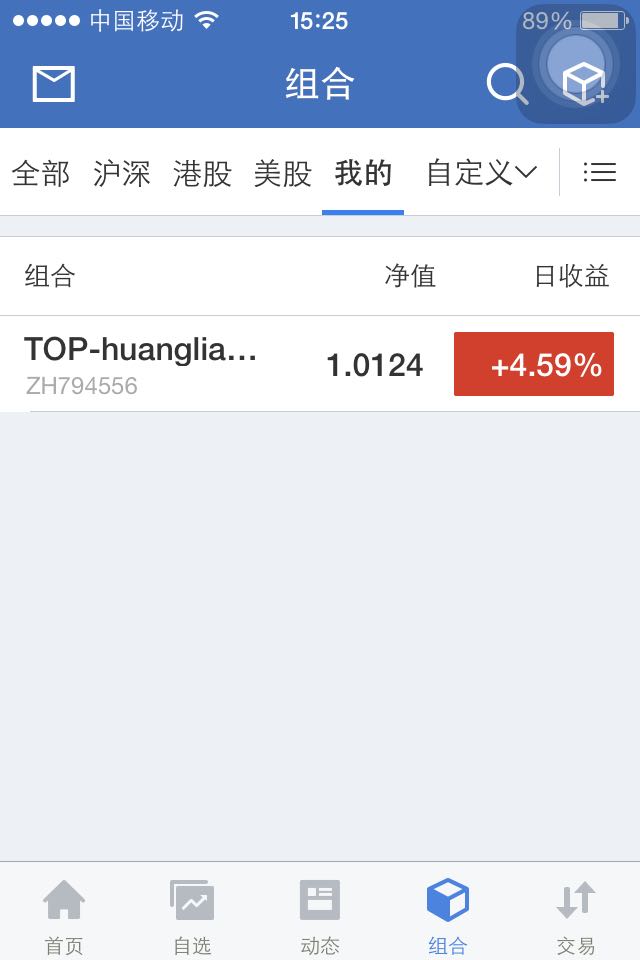
Task: Switch to the 全部 tab
Action: click(41, 173)
